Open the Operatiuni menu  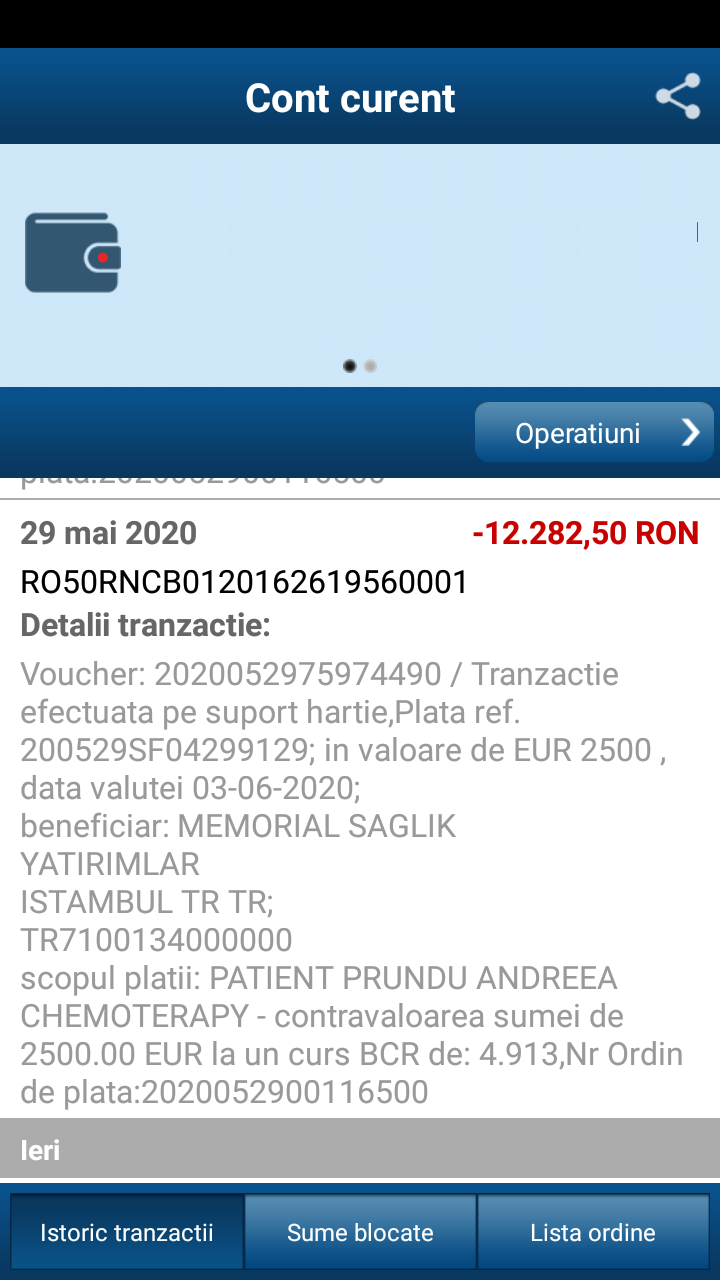(x=594, y=432)
